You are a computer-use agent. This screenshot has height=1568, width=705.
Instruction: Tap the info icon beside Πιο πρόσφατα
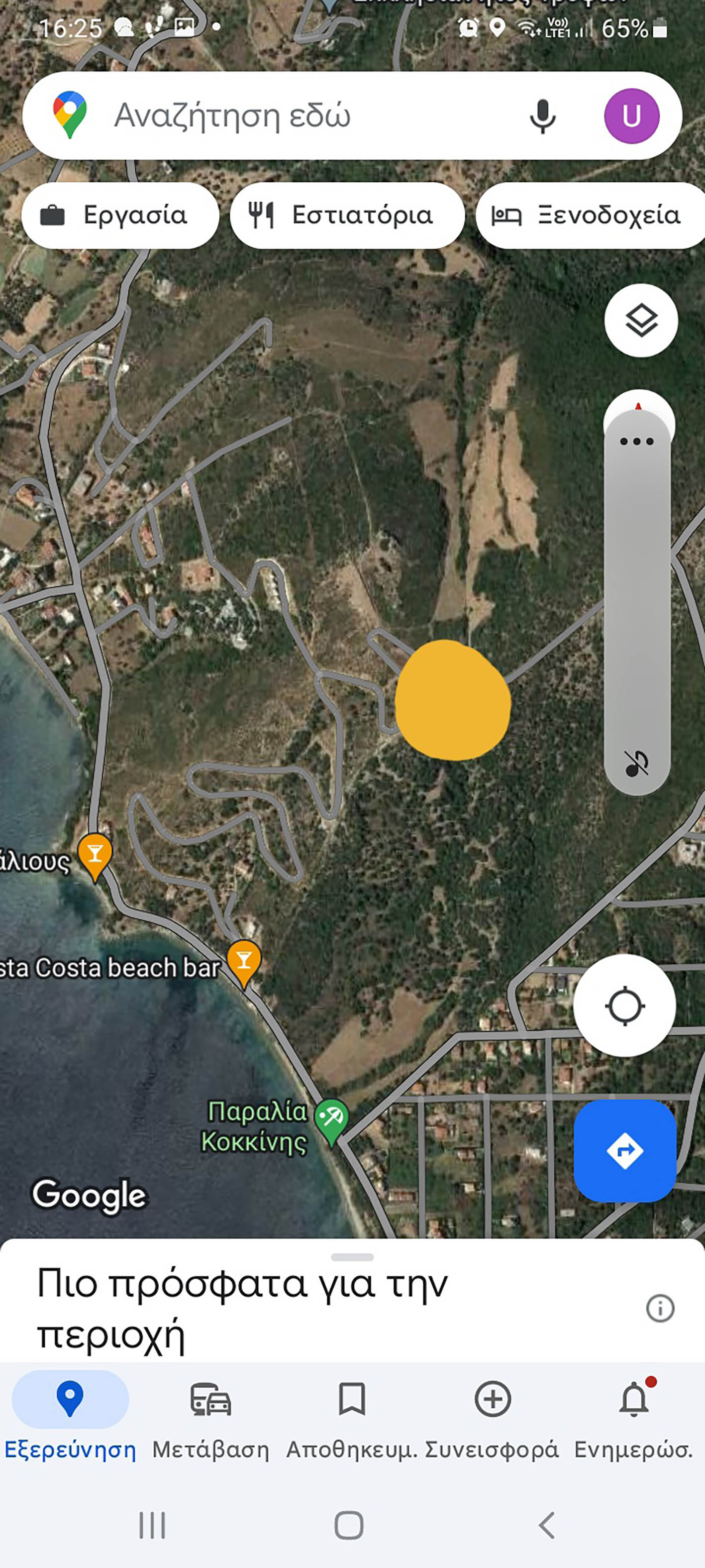pyautogui.click(x=660, y=1308)
